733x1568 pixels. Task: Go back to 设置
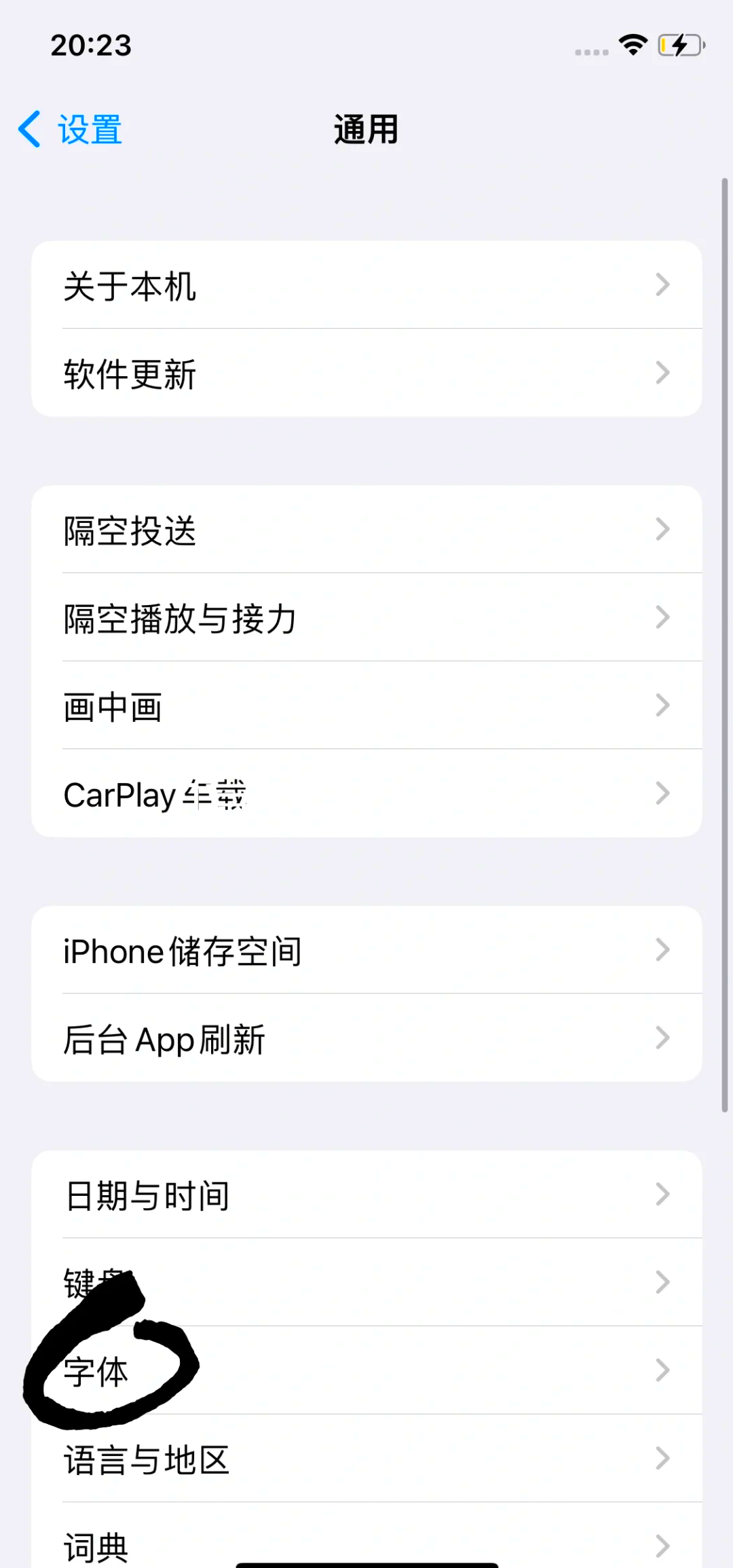(x=71, y=129)
